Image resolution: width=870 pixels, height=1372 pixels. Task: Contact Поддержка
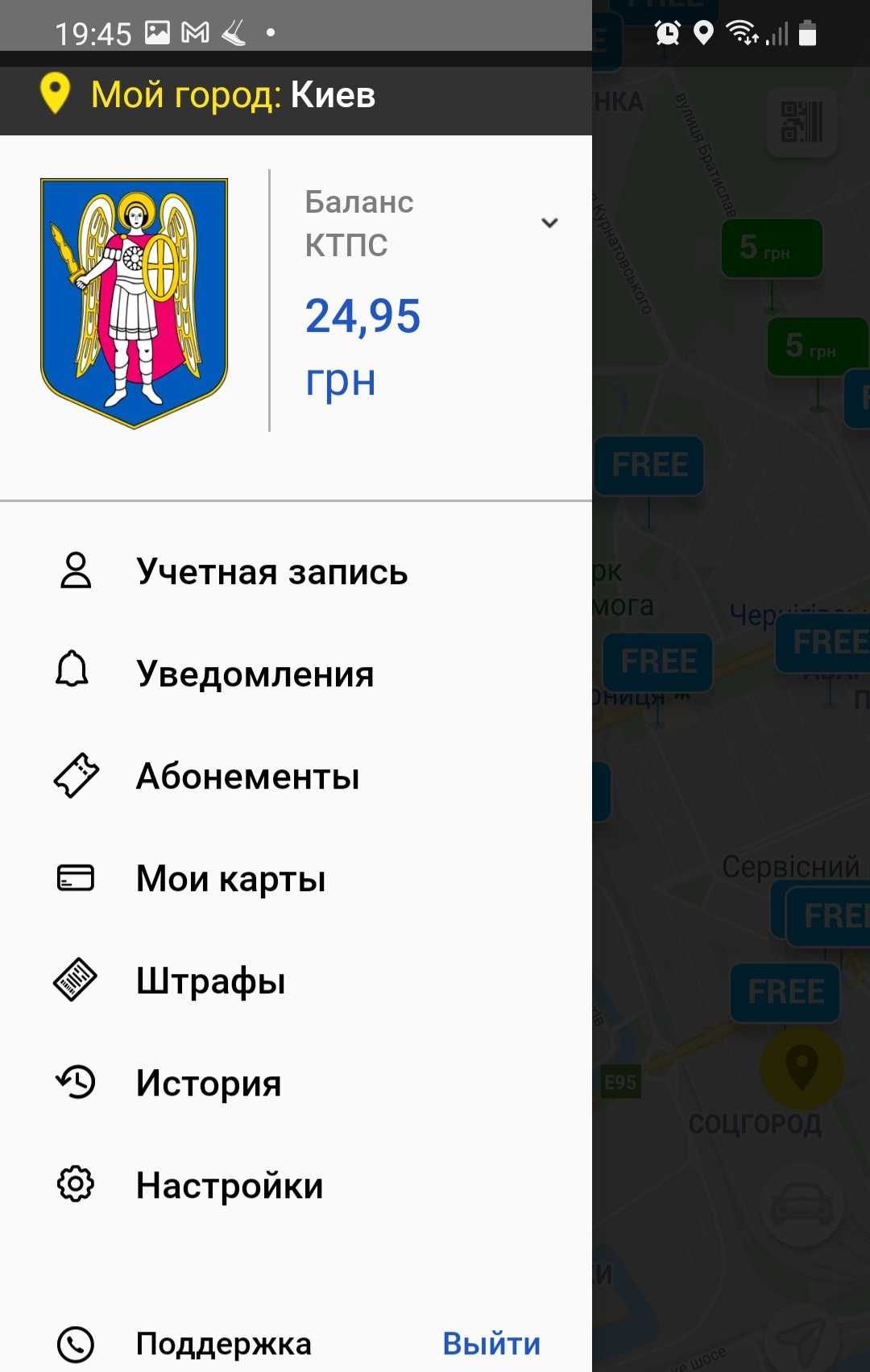[223, 1344]
